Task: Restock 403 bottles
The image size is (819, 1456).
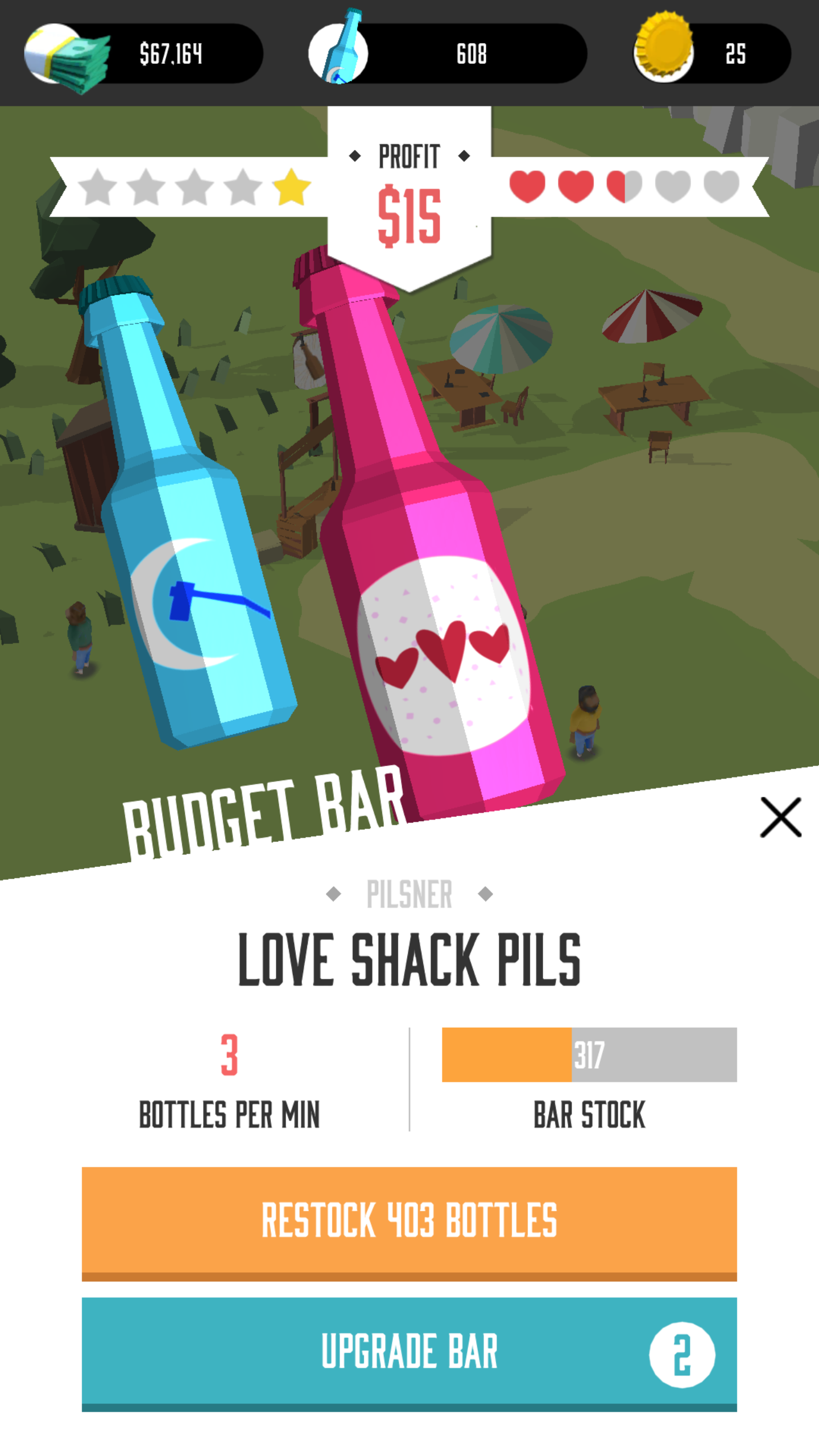Action: [x=409, y=1222]
